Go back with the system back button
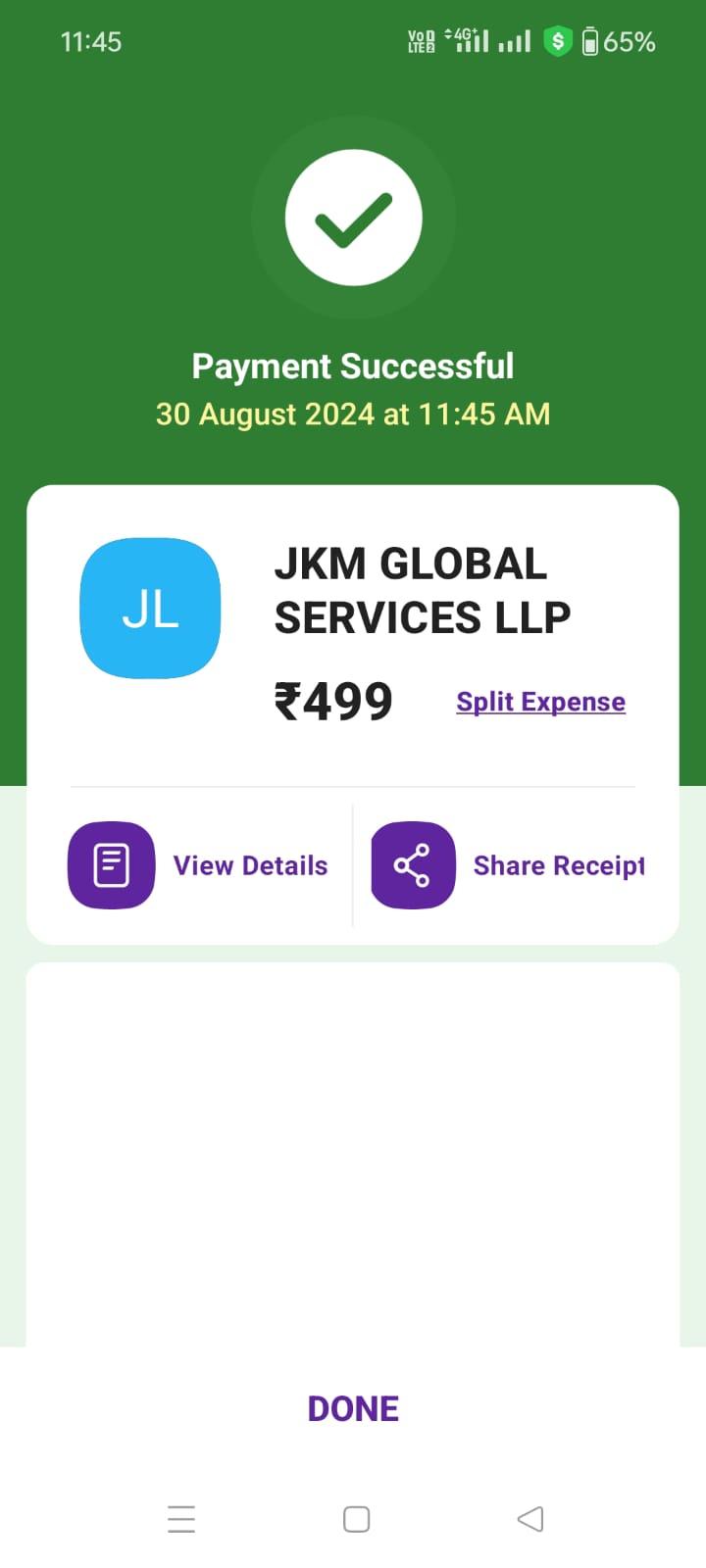 point(529,1519)
